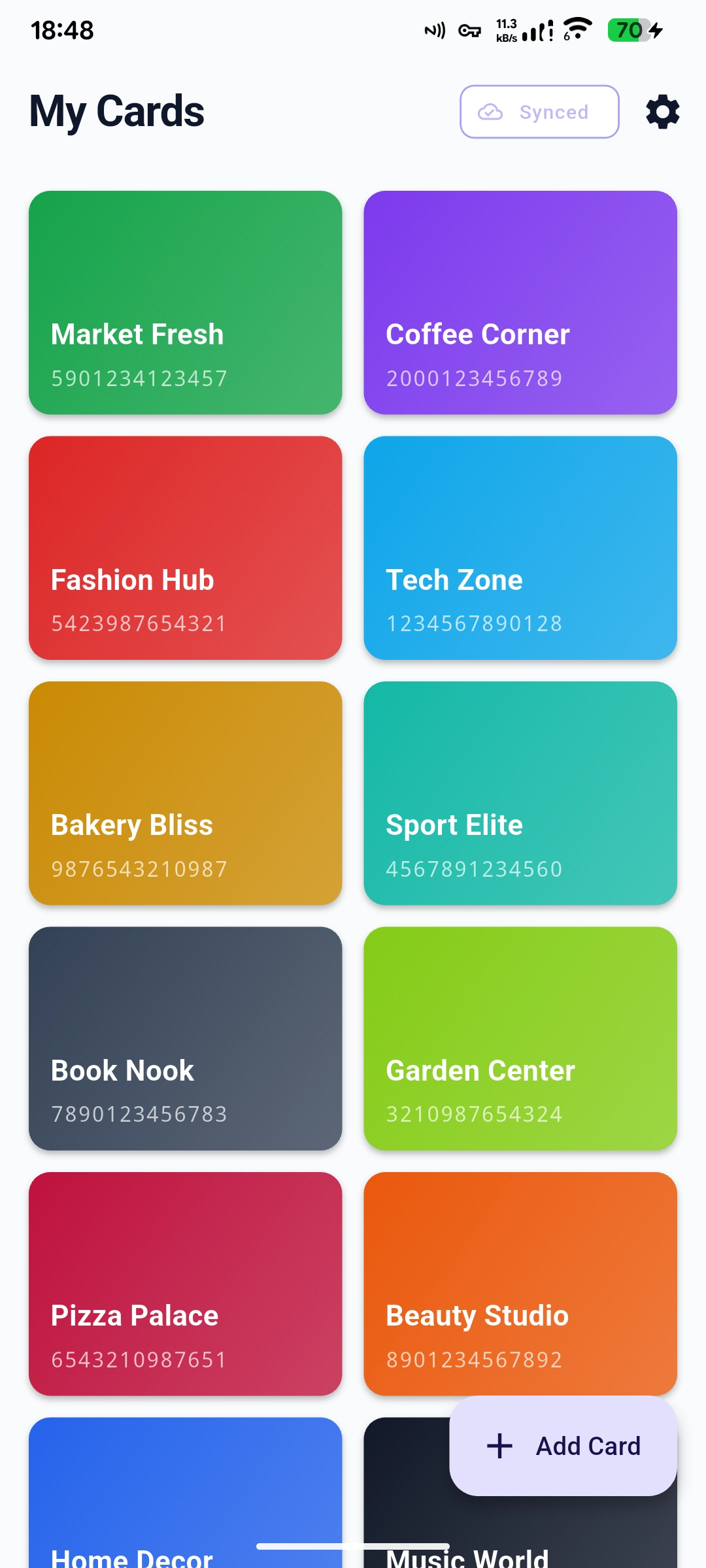Click the Synced status button
This screenshot has height=1568, width=706.
click(x=539, y=112)
